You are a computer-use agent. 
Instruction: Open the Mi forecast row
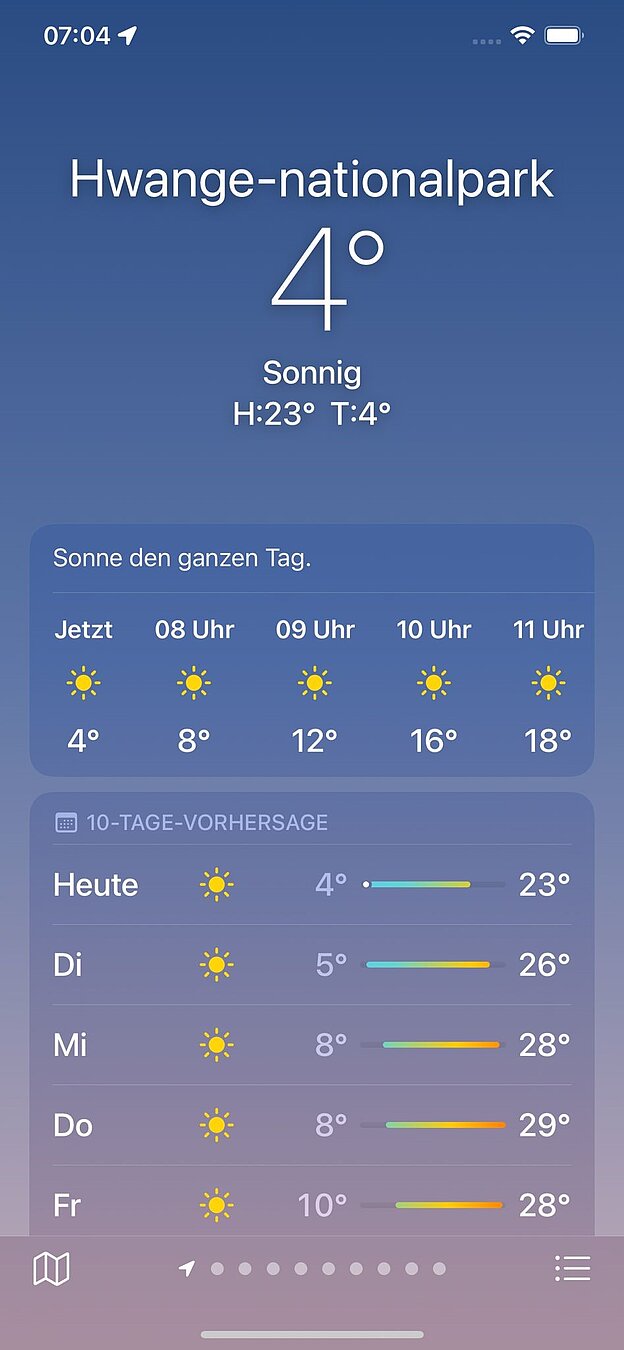(x=312, y=1045)
